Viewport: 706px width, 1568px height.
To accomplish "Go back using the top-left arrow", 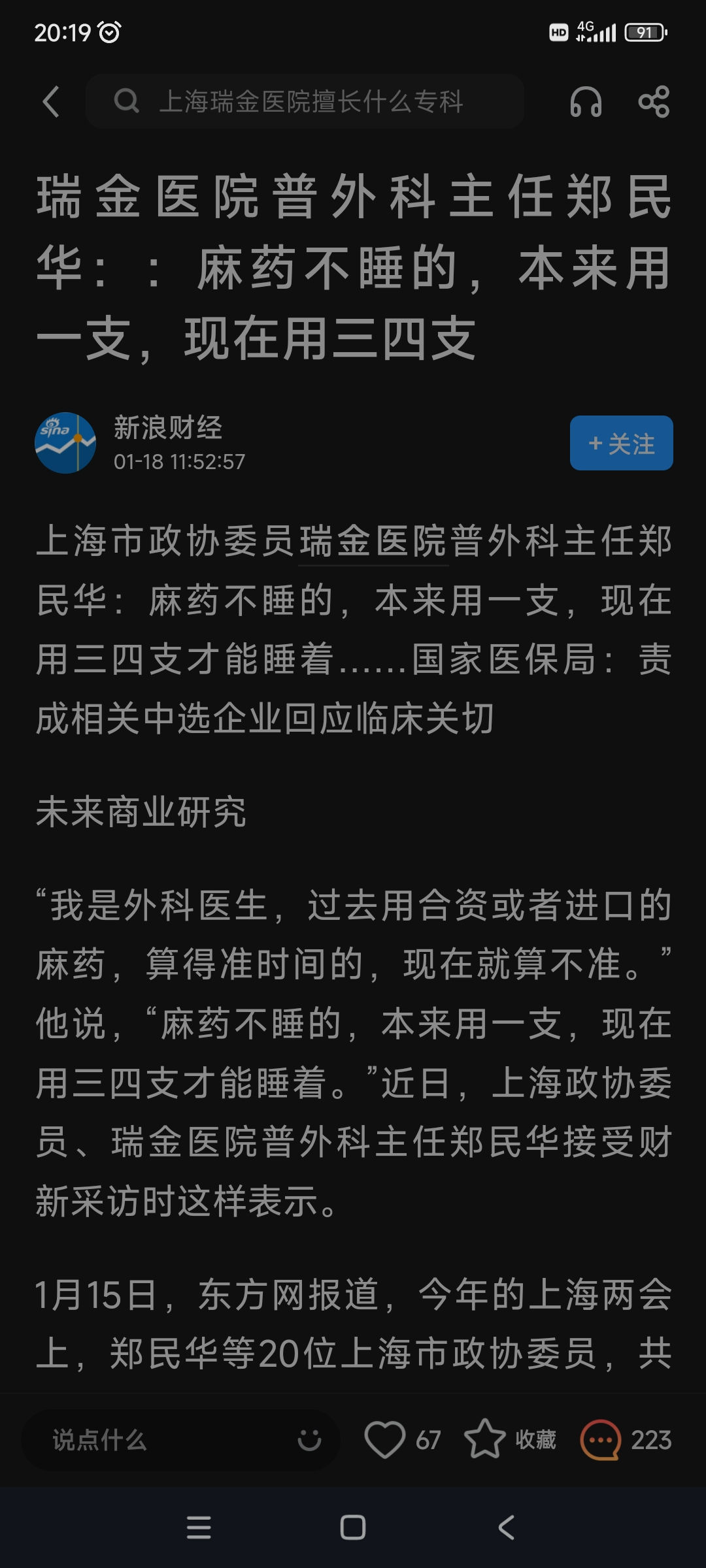I will [51, 102].
